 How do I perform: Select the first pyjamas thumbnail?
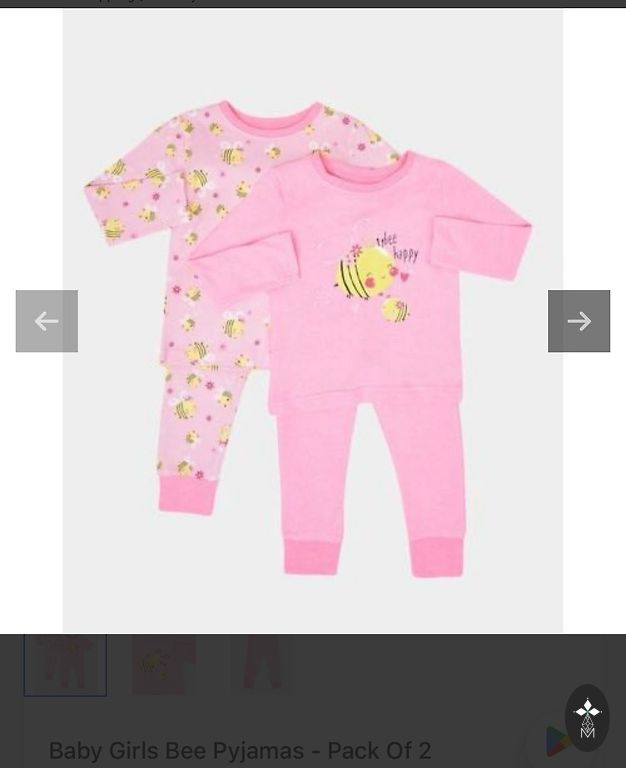click(x=65, y=663)
